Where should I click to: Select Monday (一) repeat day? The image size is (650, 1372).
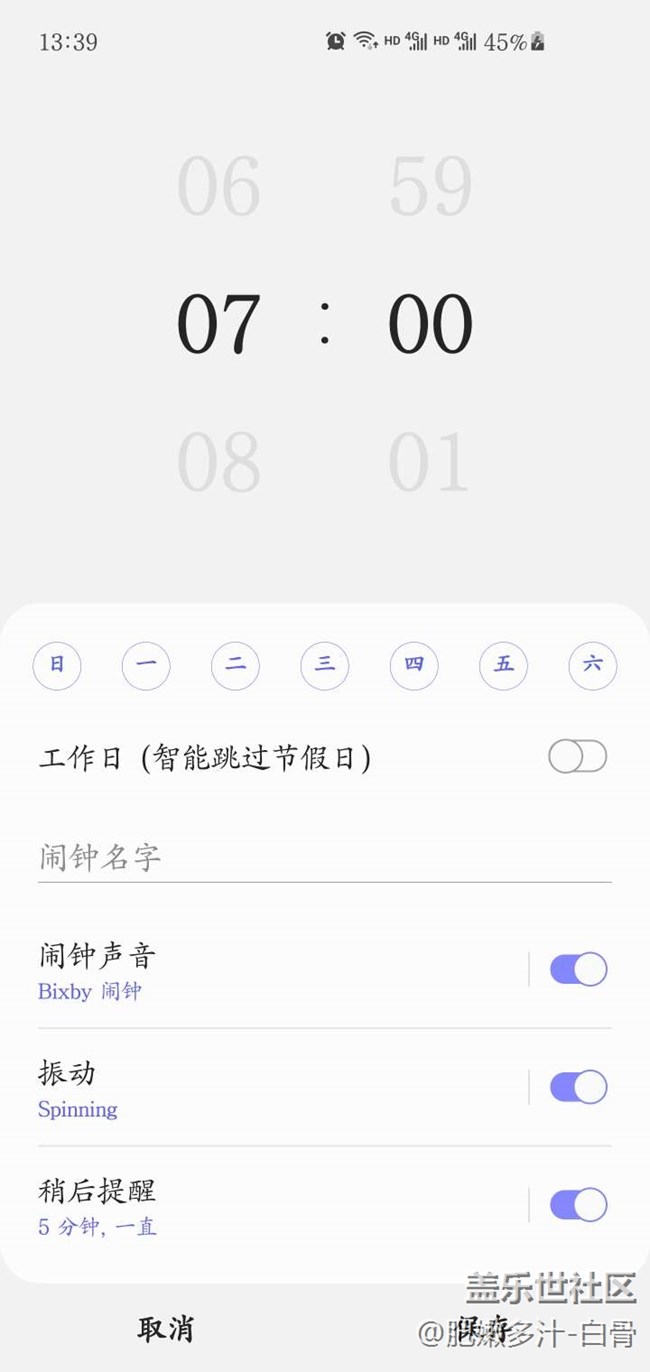tap(146, 665)
